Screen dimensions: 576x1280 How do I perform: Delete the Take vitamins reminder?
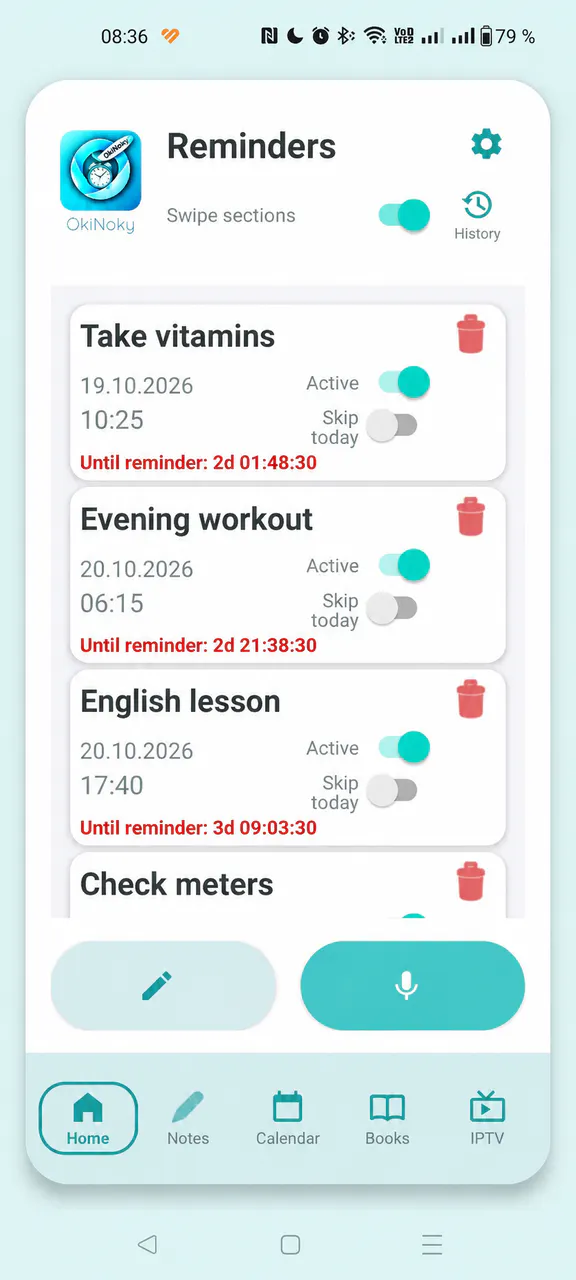(x=471, y=334)
